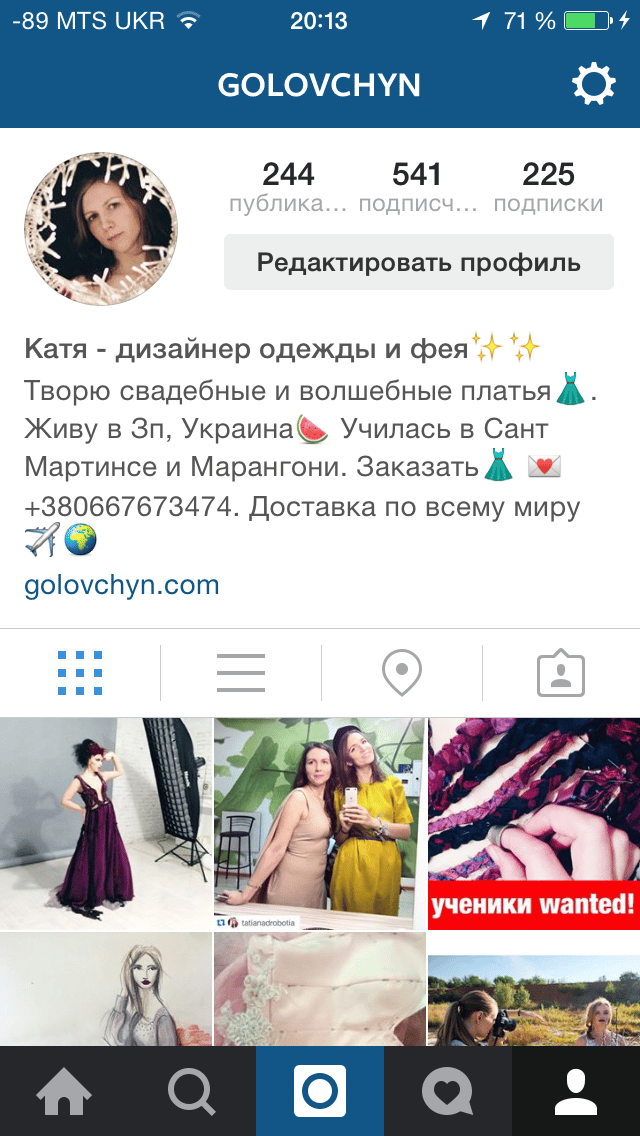Screen dimensions: 640x1136
Task: View the 244 публикации posts count
Action: [x=288, y=187]
